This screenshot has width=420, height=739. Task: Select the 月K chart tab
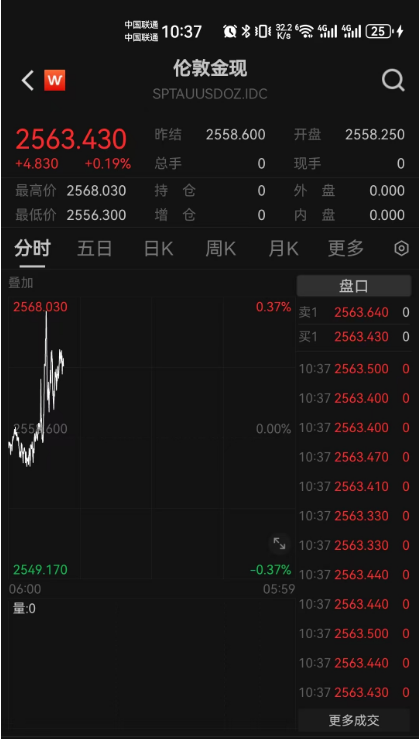(283, 248)
